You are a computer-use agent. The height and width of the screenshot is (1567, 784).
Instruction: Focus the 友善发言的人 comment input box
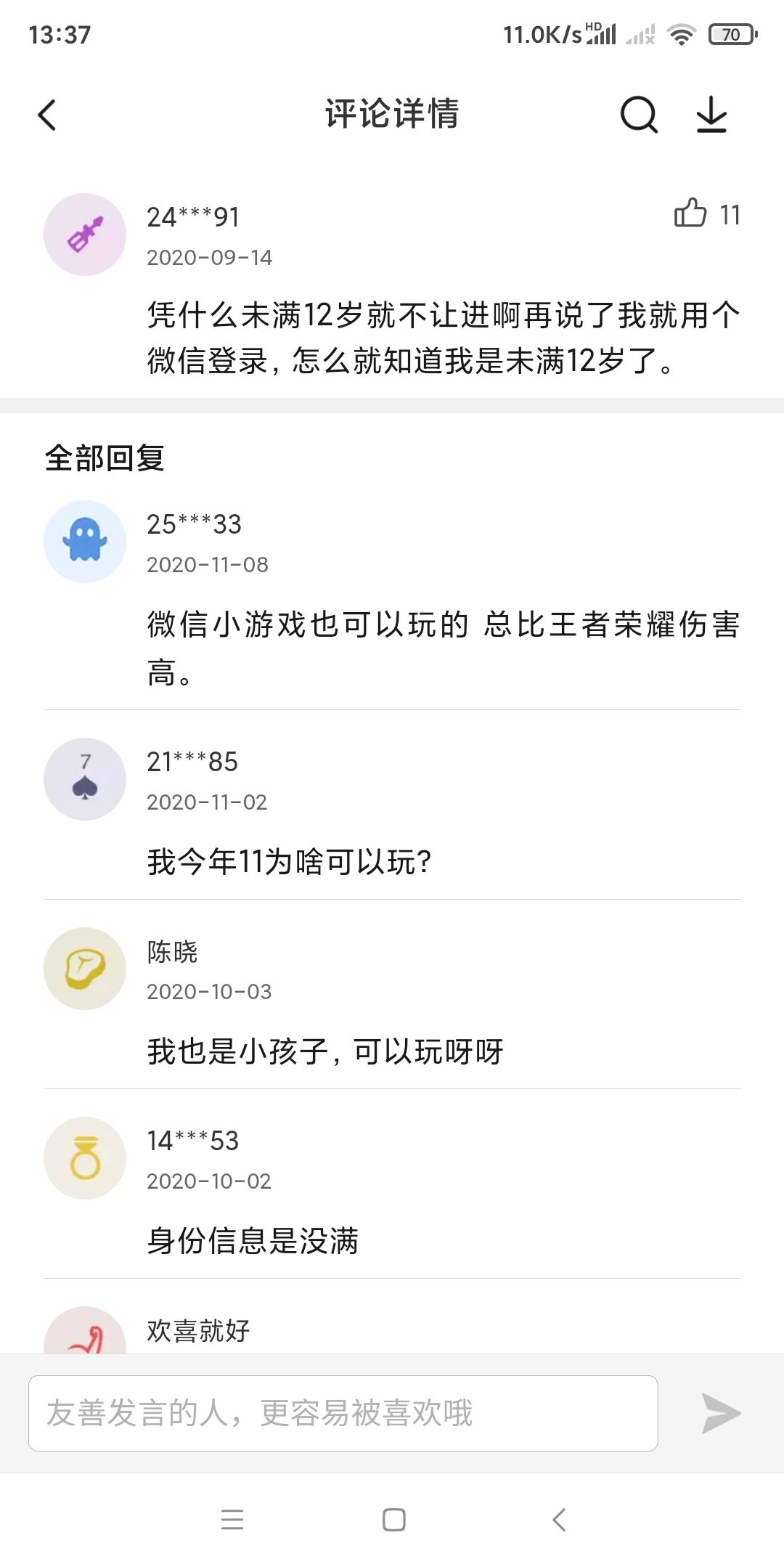[x=343, y=1413]
